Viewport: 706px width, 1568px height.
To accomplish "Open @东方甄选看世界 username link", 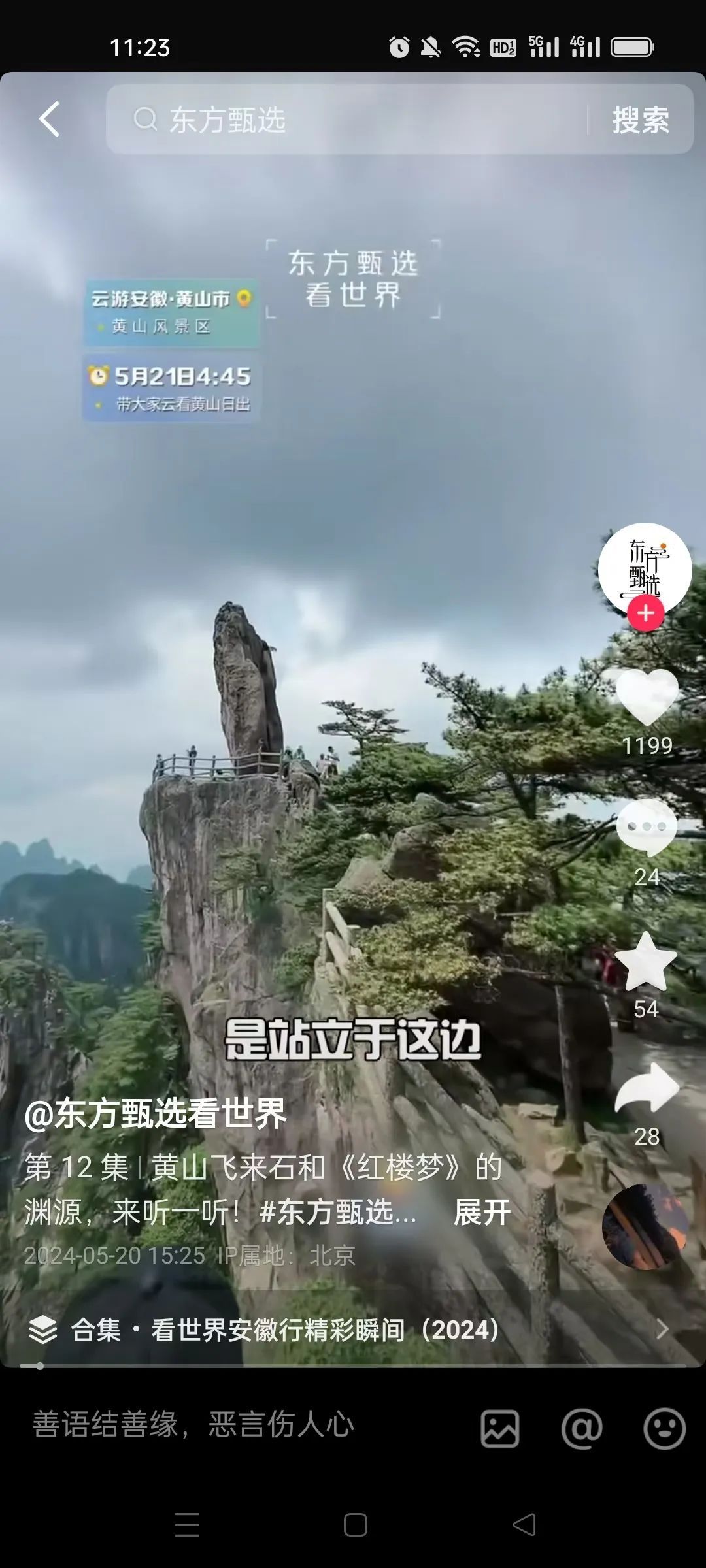I will point(156,1113).
